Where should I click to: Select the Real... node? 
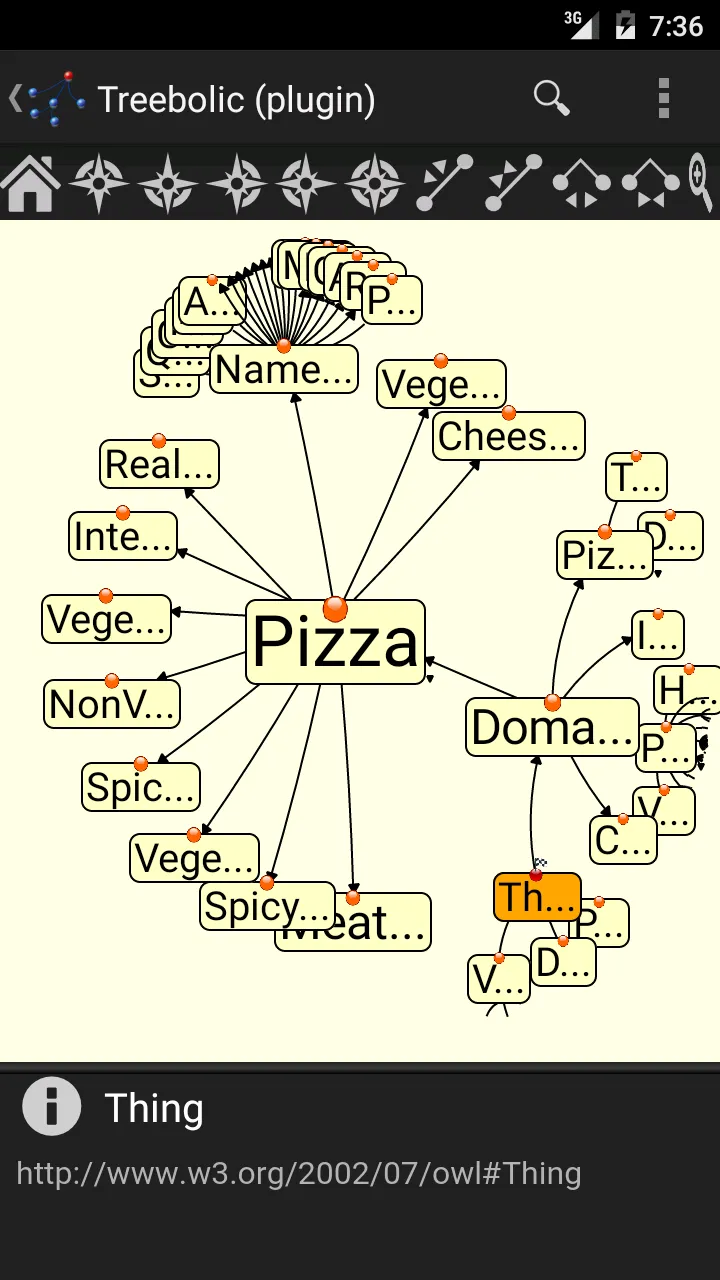159,464
